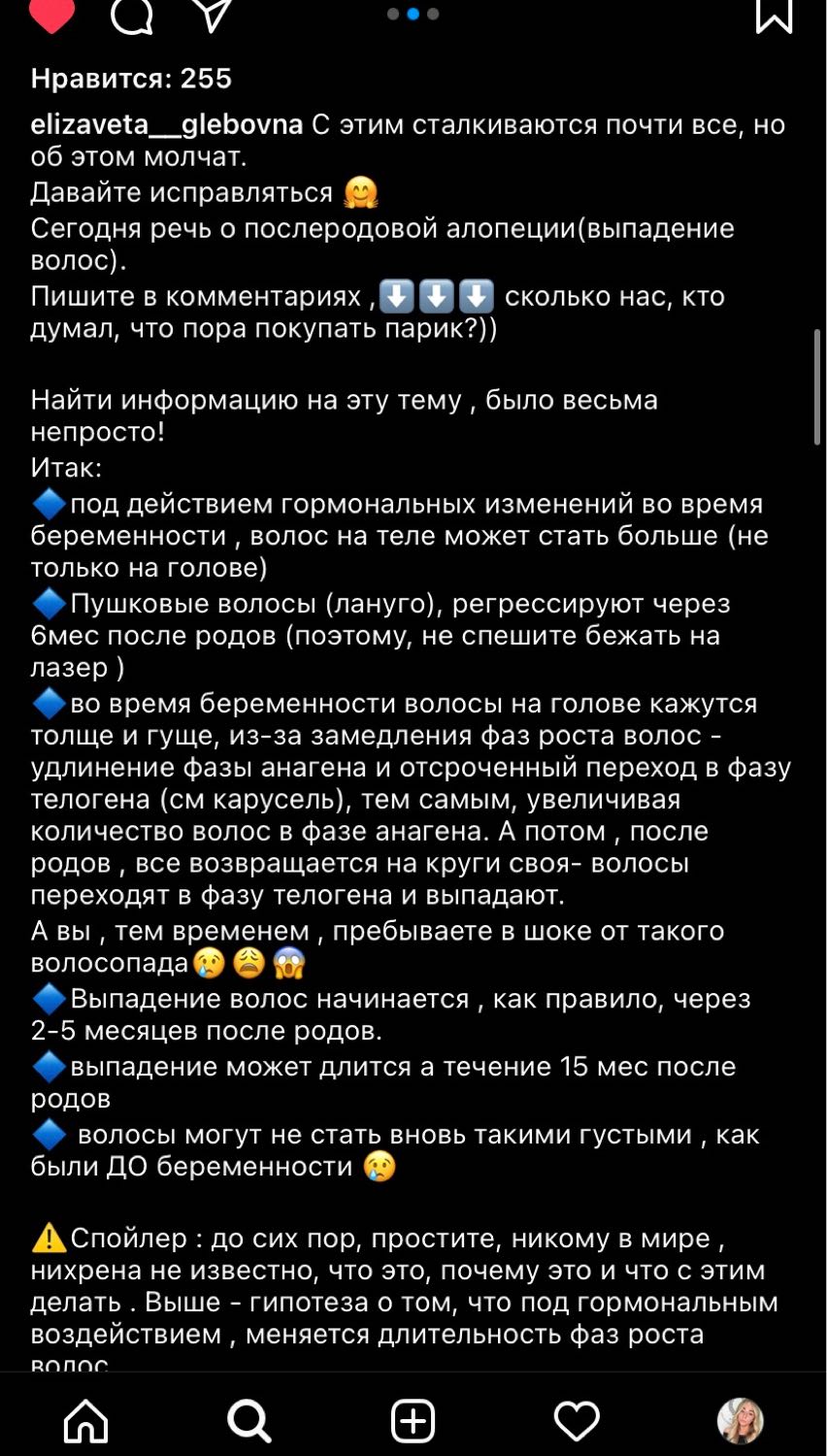Share the post via paper plane icon

211,14
